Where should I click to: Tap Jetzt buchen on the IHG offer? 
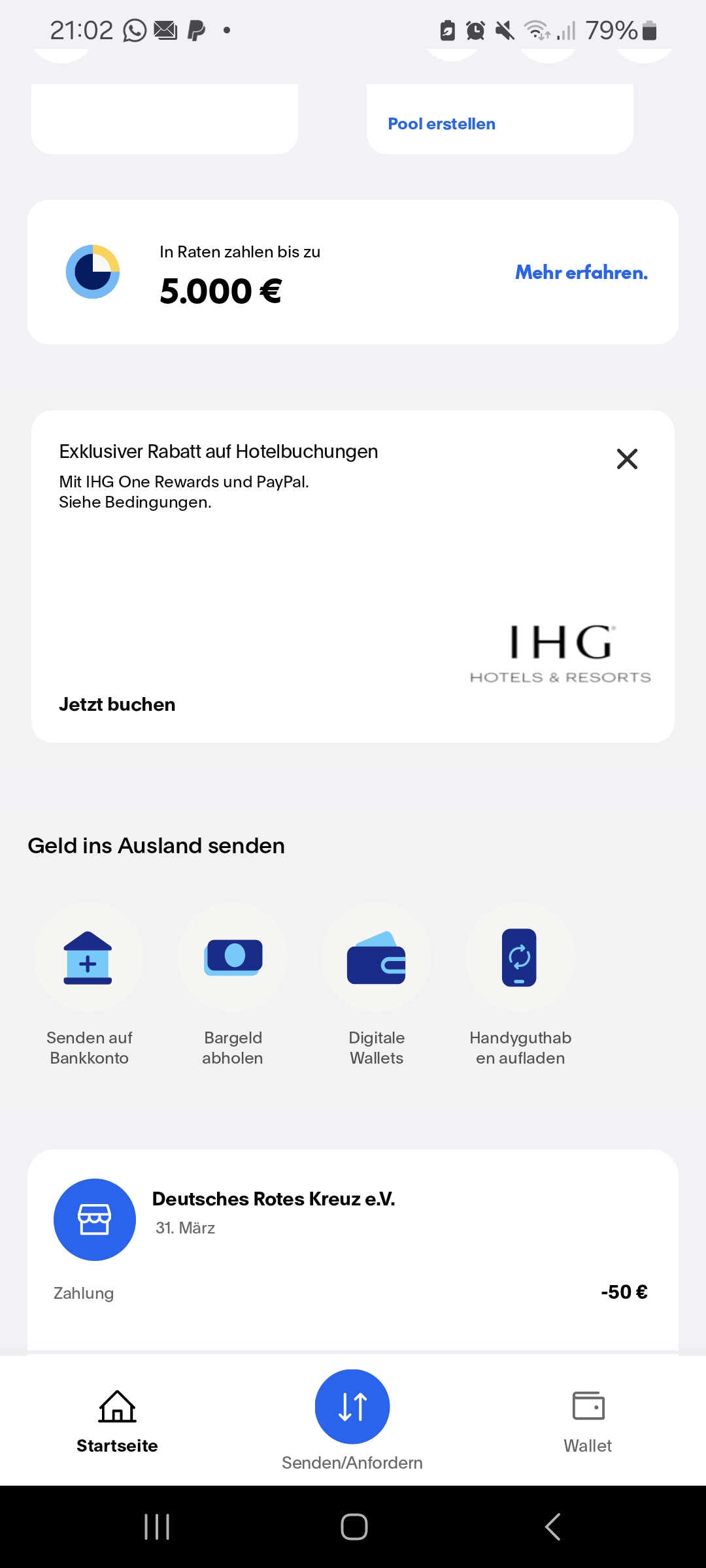point(117,704)
